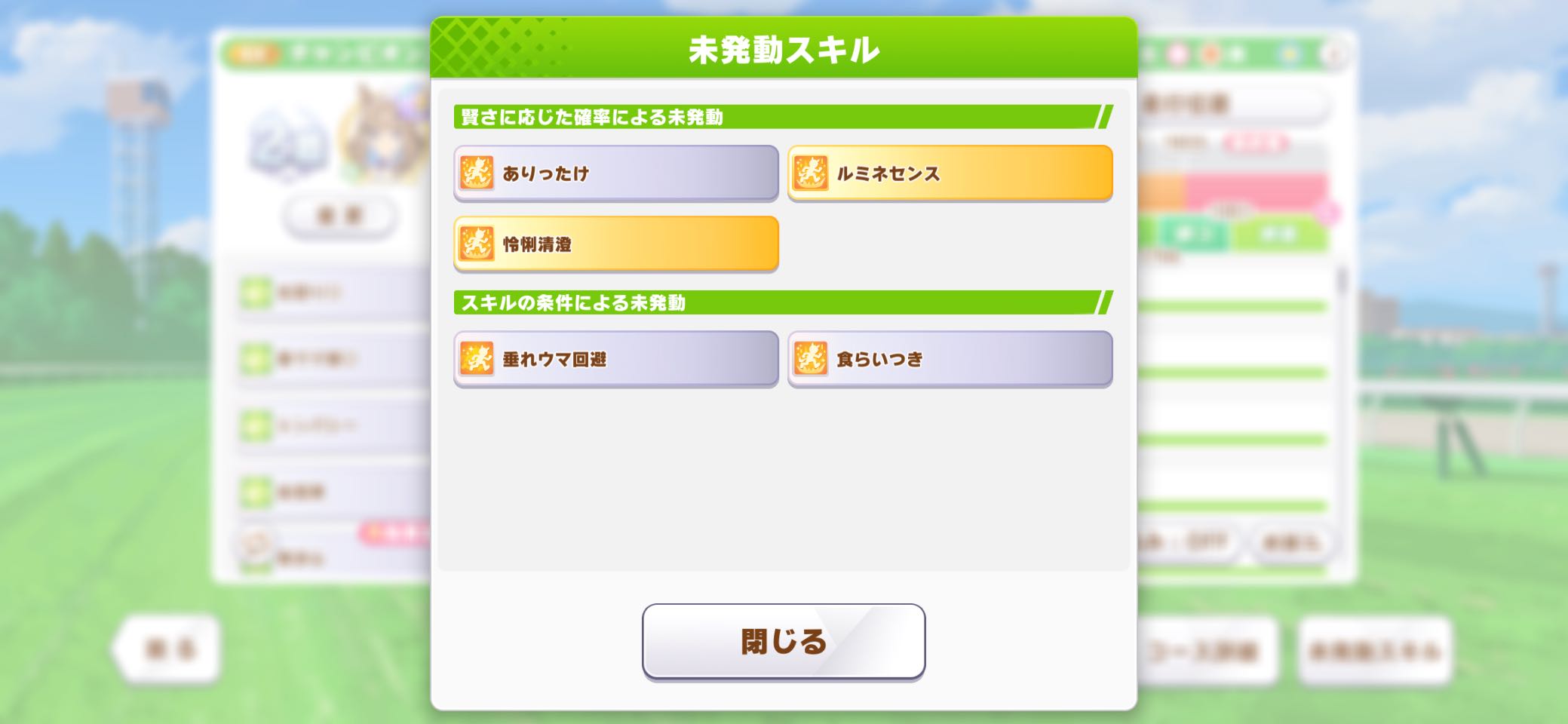Open the ありったけ skill details
Image resolution: width=1568 pixels, height=724 pixels.
[x=615, y=173]
